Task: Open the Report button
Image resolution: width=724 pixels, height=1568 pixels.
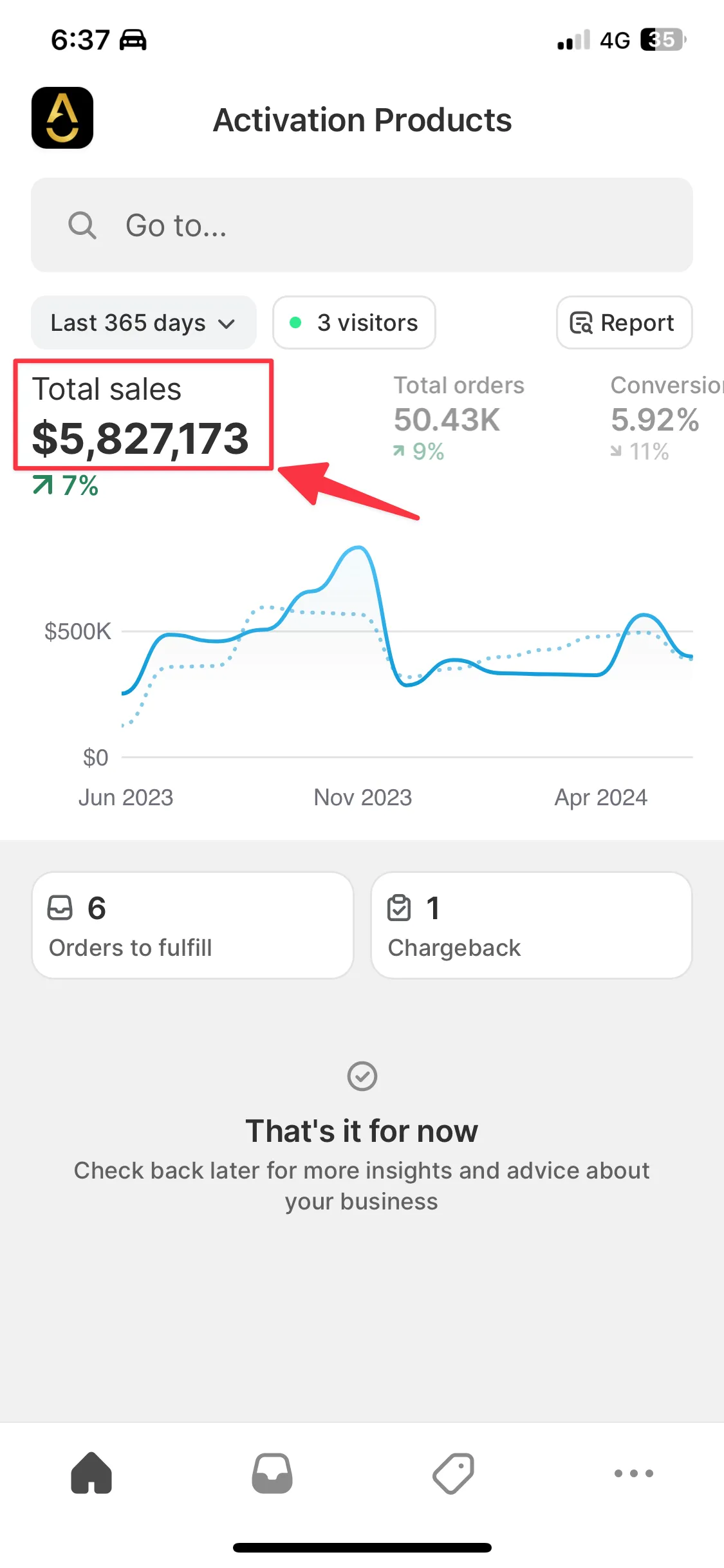Action: point(624,322)
